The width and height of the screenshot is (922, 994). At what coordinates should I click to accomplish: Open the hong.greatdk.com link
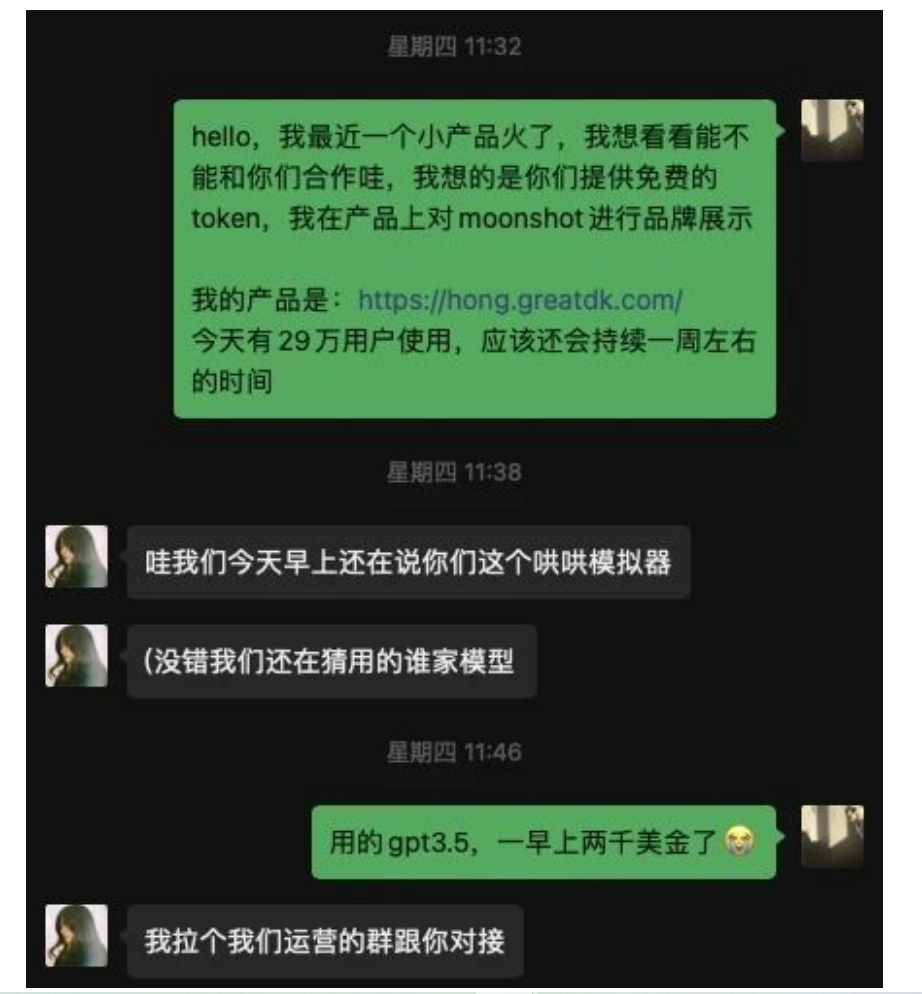(x=519, y=299)
